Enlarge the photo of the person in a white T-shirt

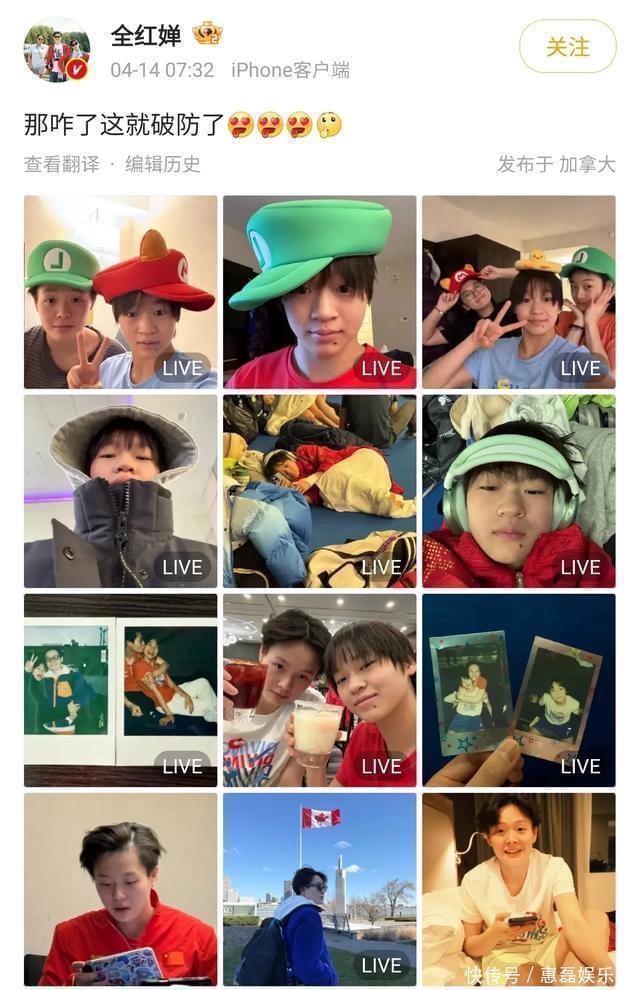[x=518, y=889]
